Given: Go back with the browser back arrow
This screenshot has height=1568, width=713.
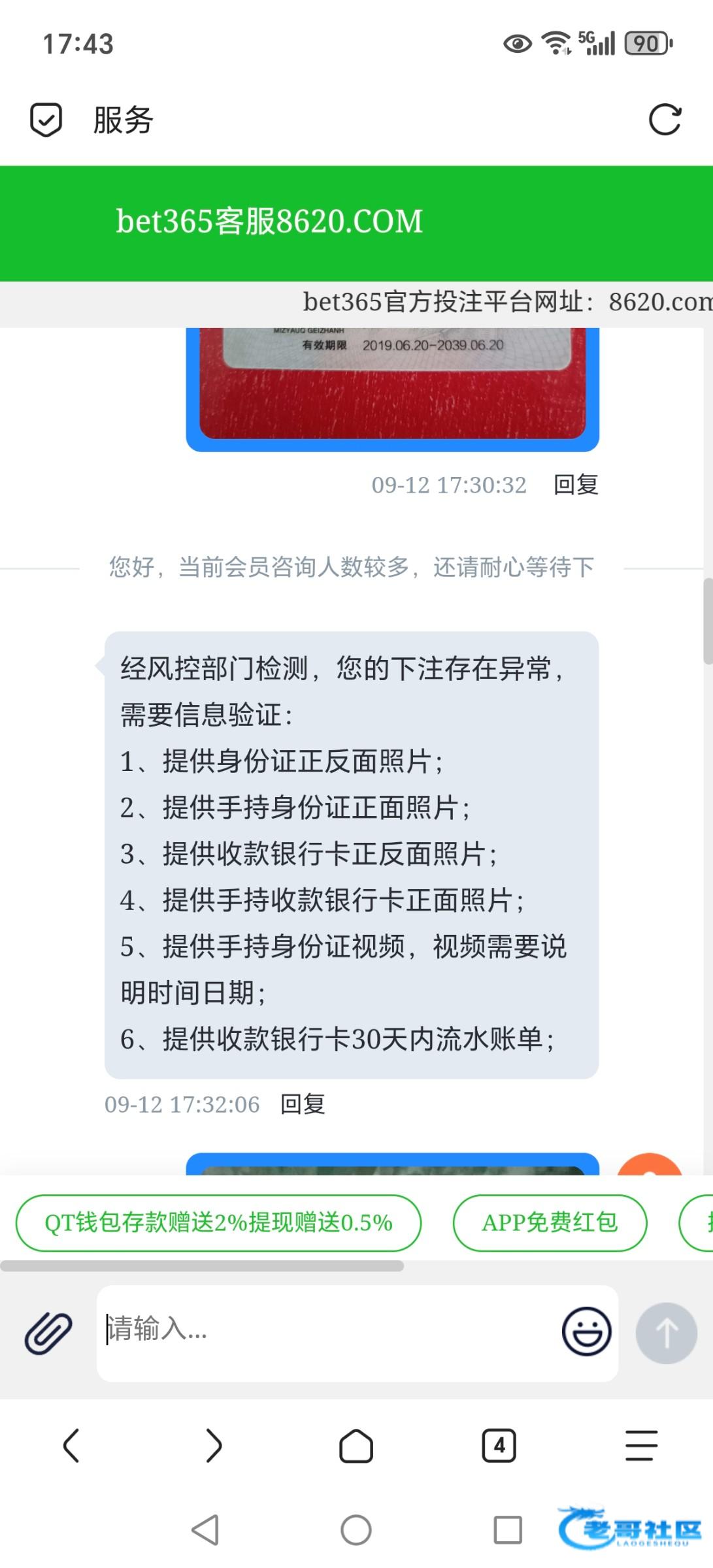Looking at the screenshot, I should pos(71,1445).
